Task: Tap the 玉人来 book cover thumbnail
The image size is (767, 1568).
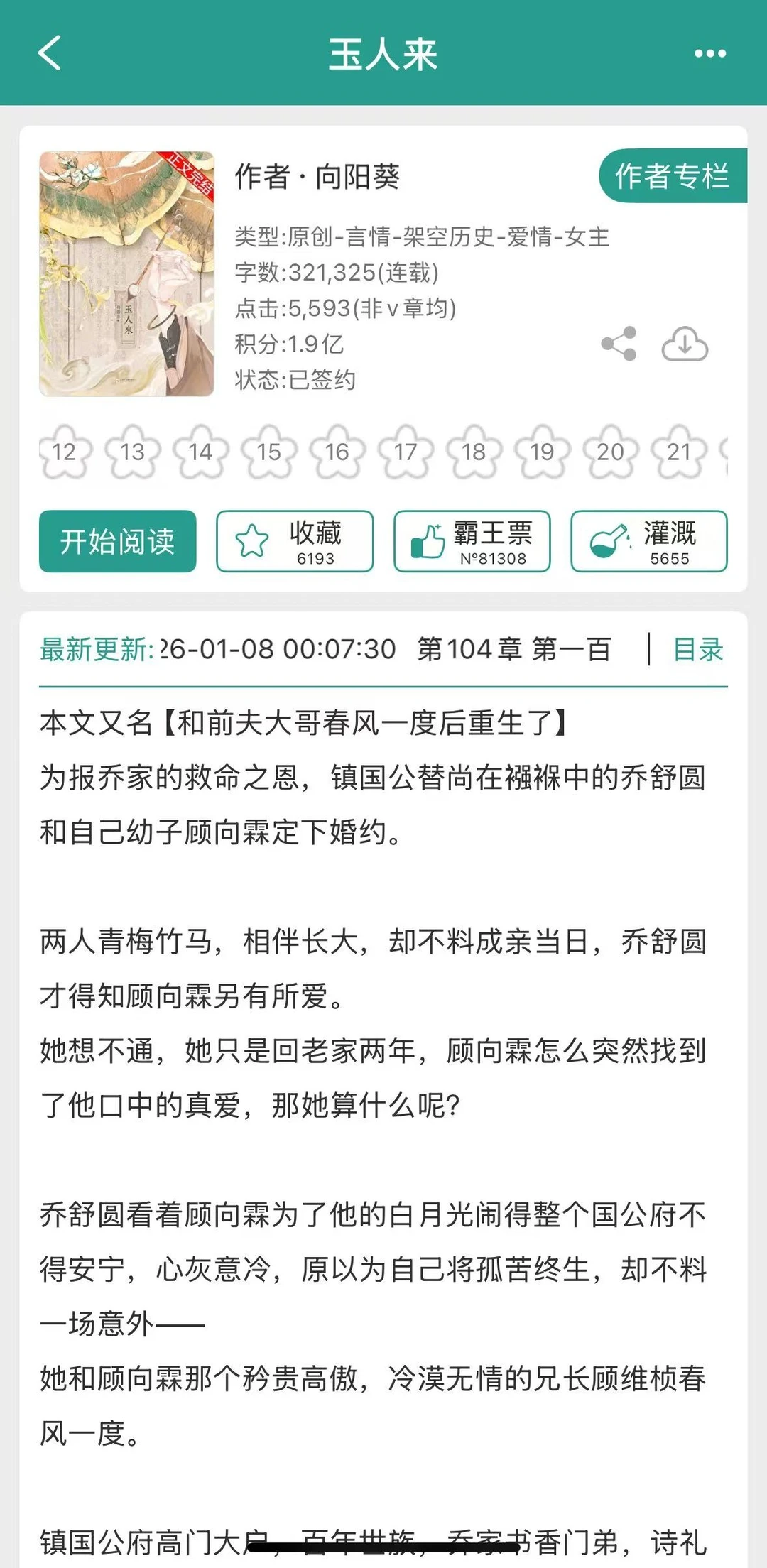Action: click(x=126, y=273)
